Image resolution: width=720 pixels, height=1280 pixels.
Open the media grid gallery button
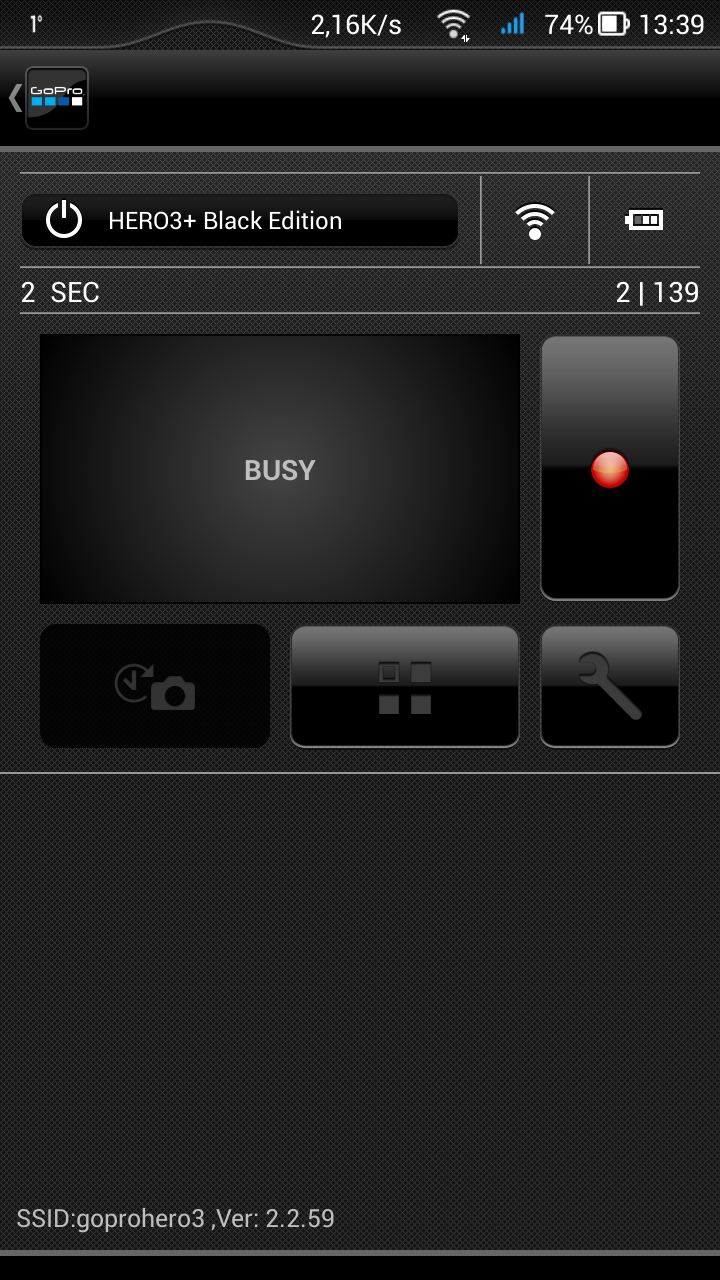click(405, 686)
